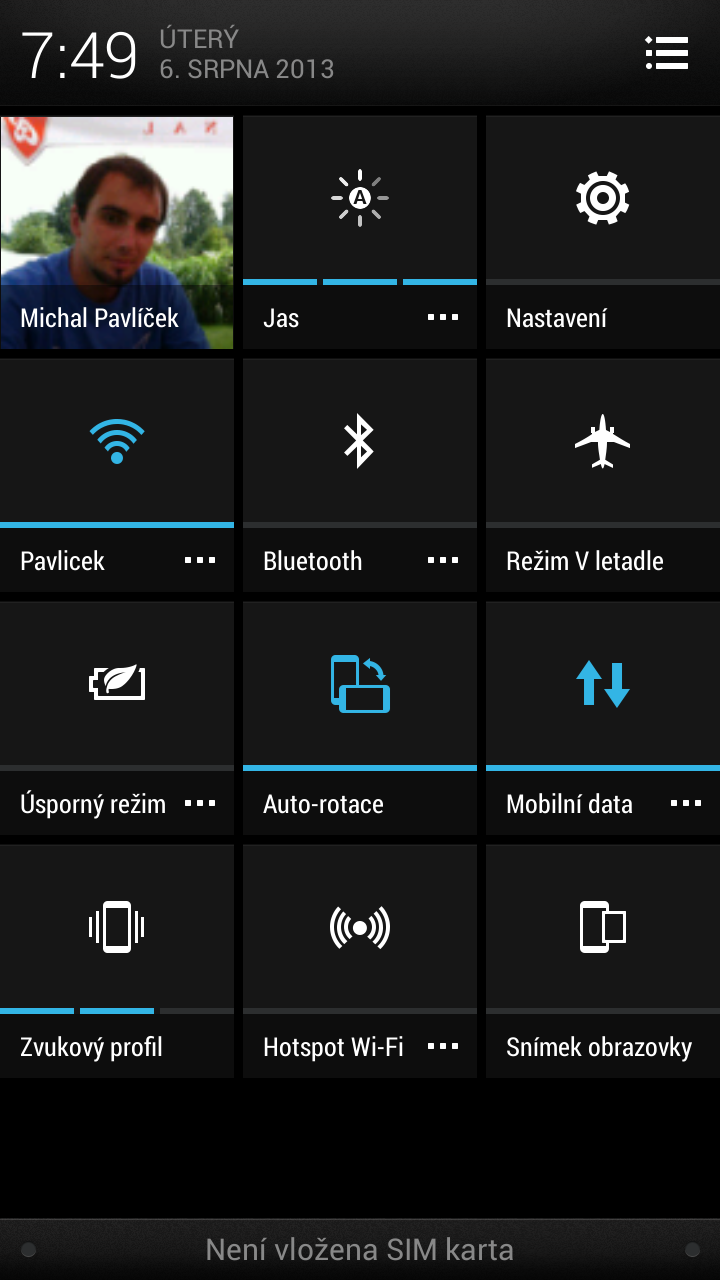Tap the Hotspot Wi-Fi signal icon
720x1280 pixels.
point(359,927)
